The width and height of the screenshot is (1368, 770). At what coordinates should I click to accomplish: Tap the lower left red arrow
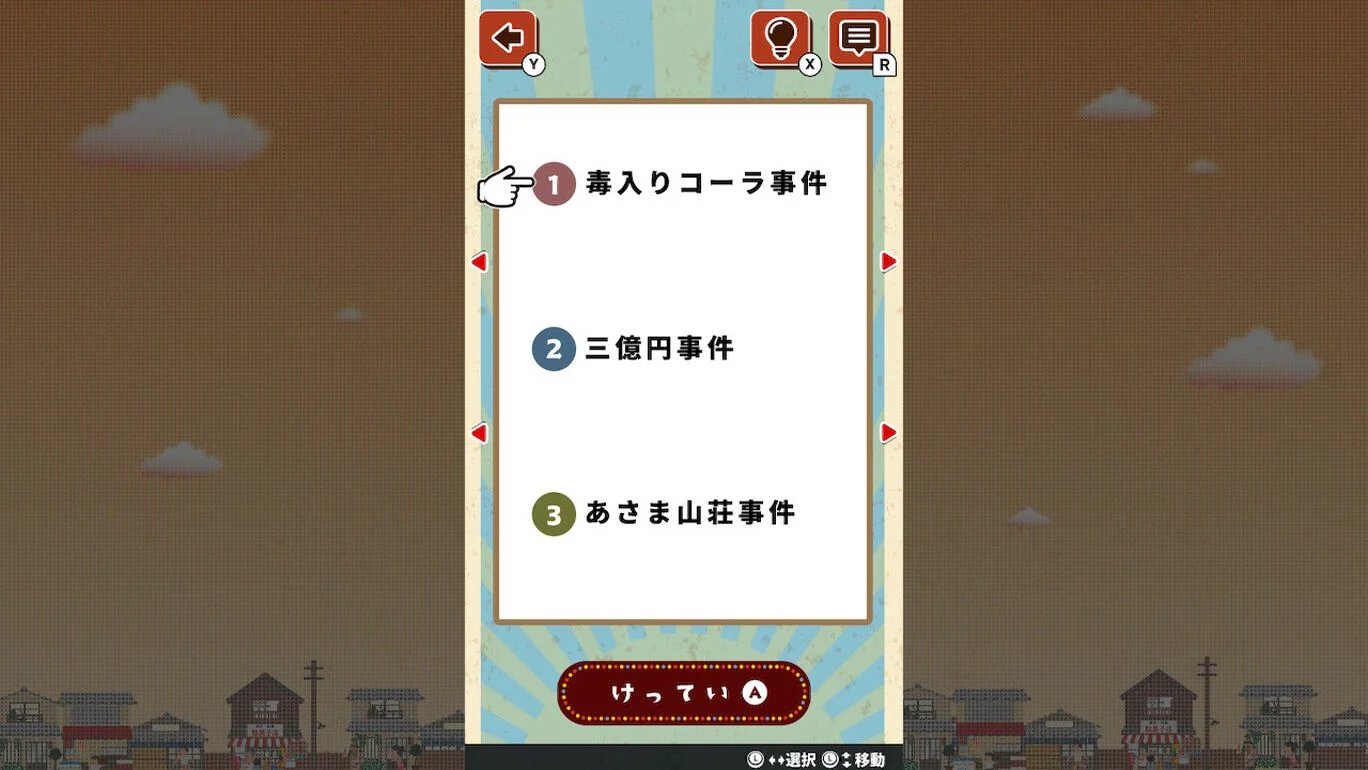tap(479, 433)
